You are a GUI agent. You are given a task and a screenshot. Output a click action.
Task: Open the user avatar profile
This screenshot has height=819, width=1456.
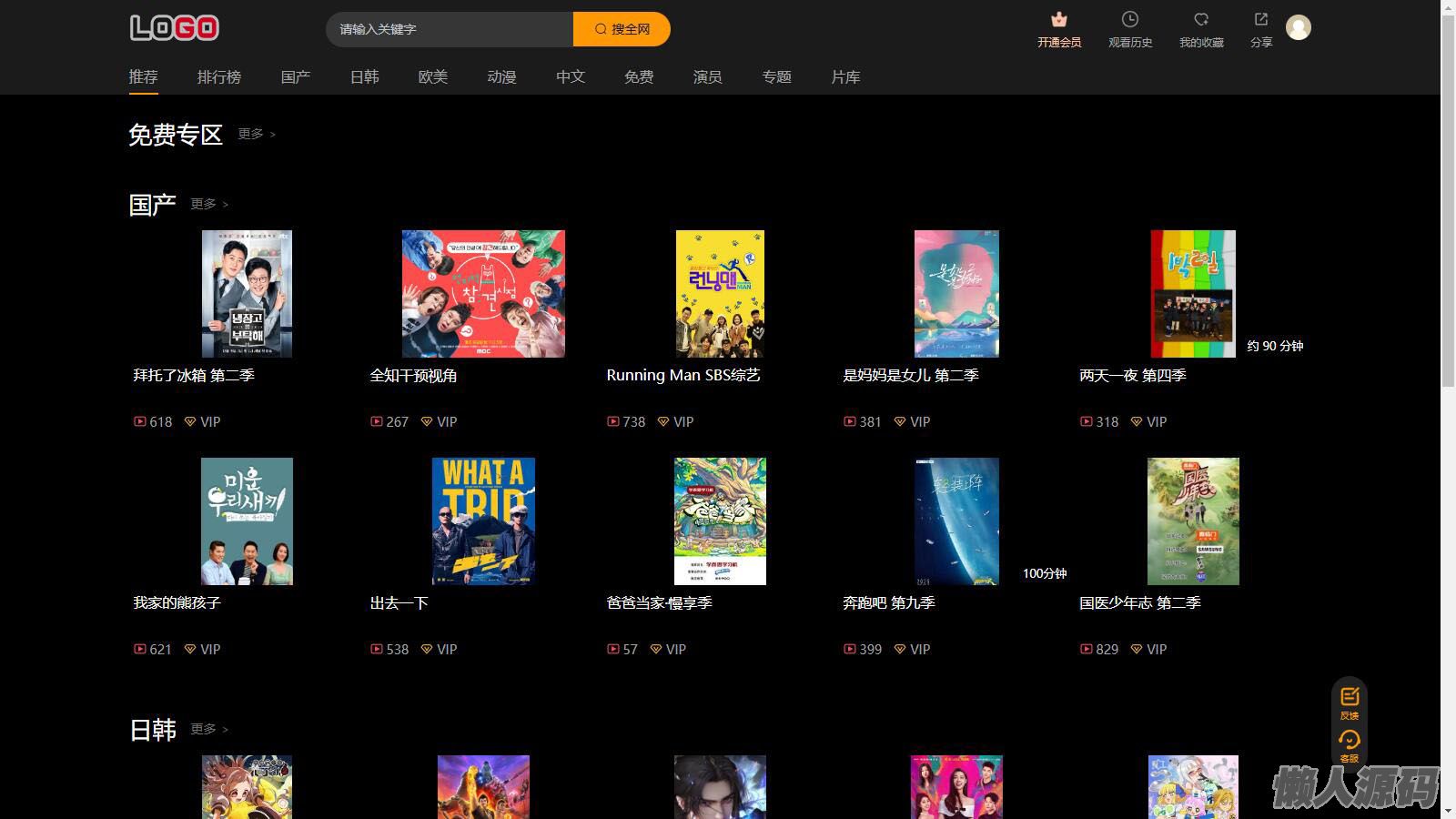point(1298,27)
